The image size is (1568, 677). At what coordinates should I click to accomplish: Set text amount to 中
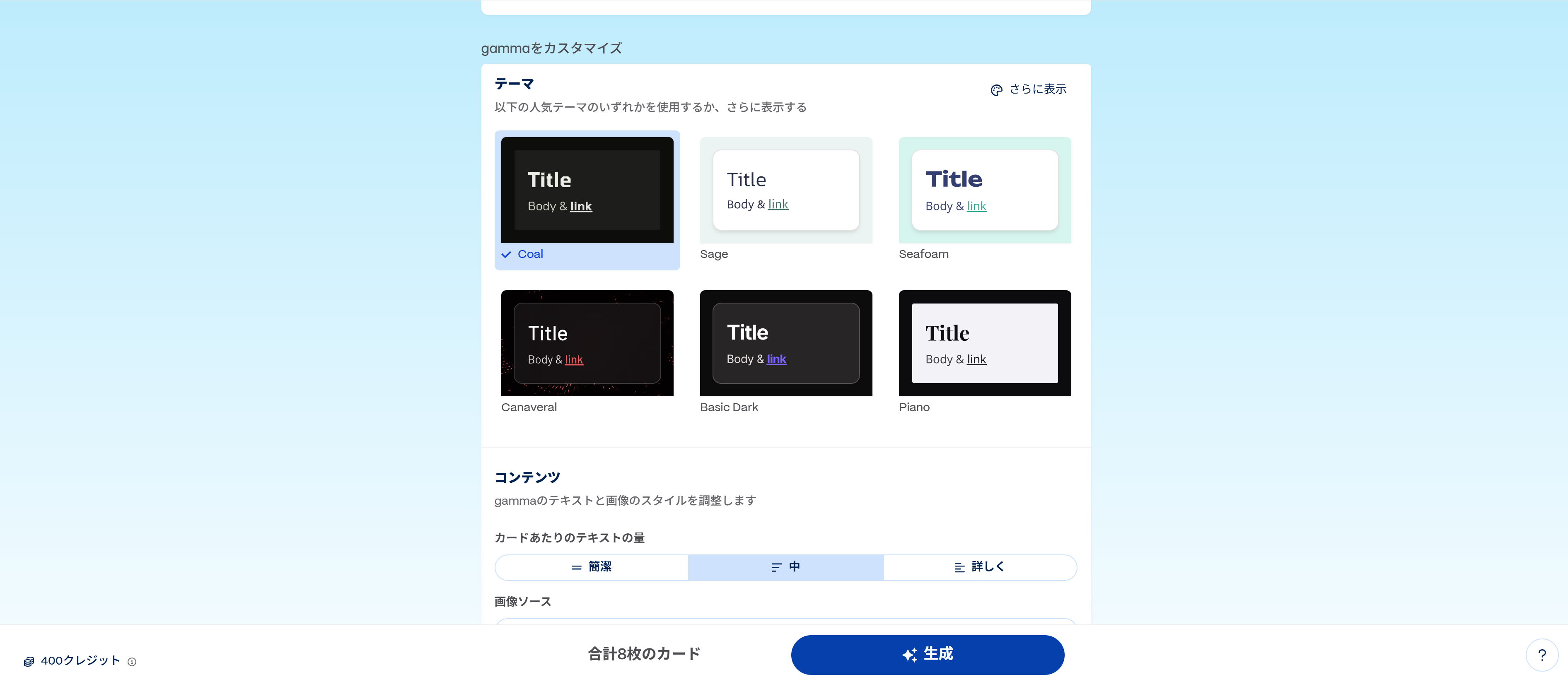point(785,567)
